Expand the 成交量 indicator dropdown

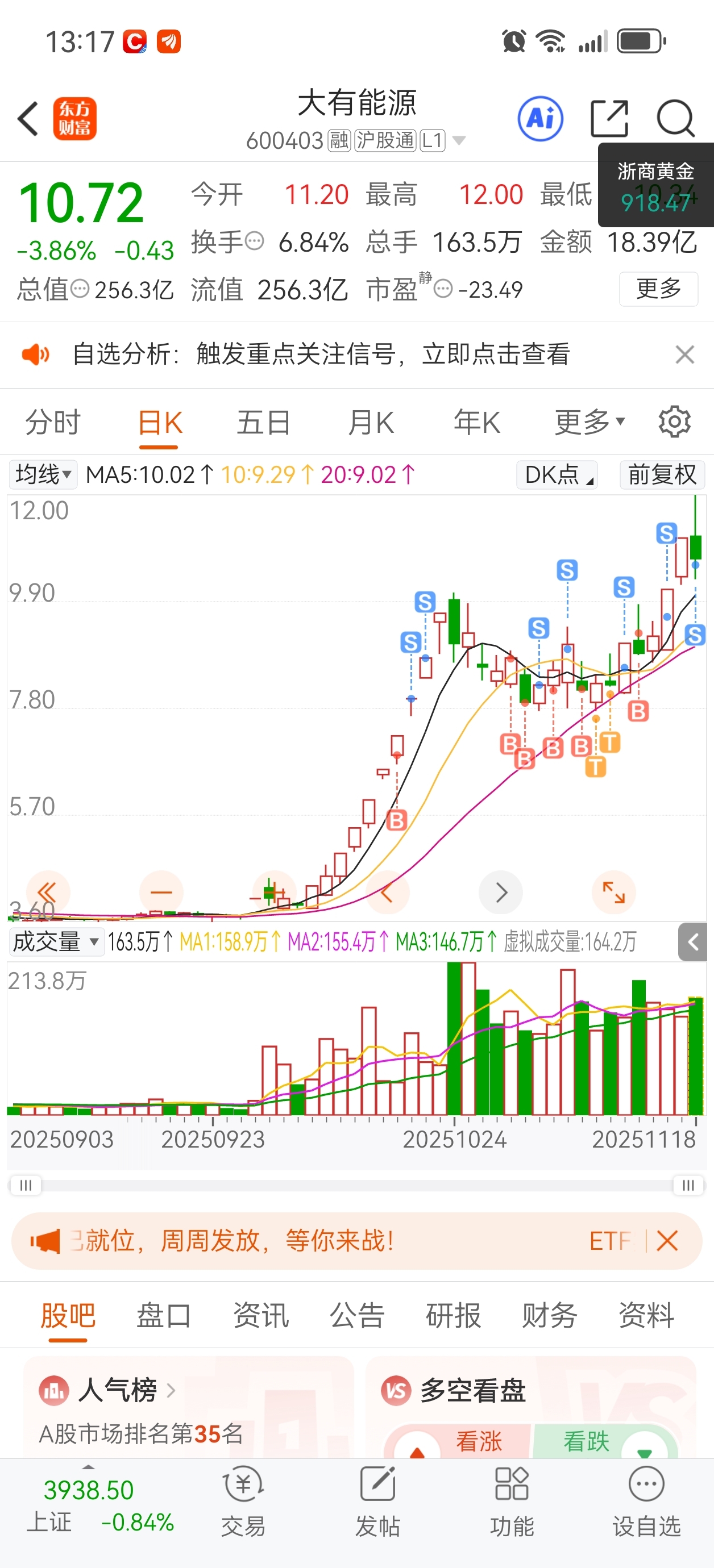pos(56,942)
